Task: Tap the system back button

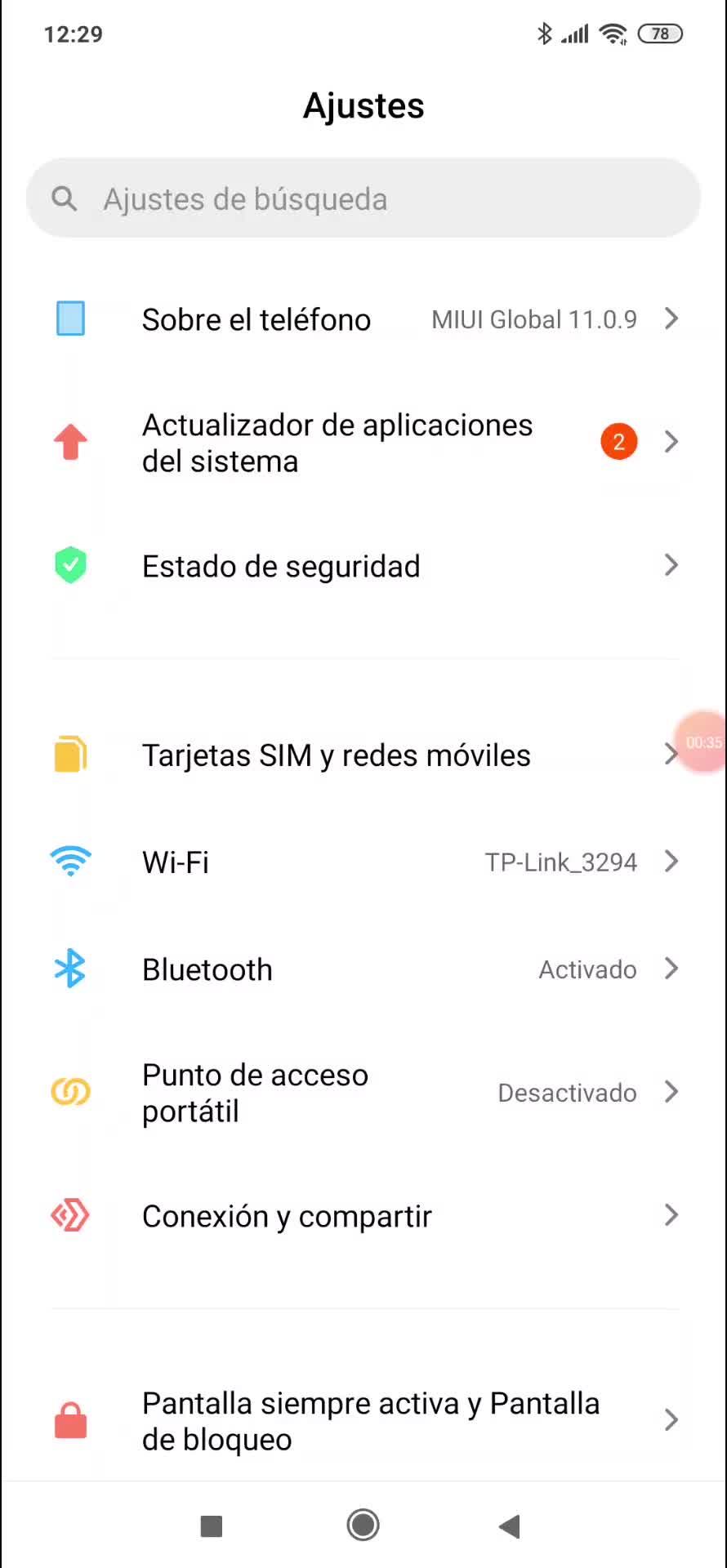Action: point(510,1526)
